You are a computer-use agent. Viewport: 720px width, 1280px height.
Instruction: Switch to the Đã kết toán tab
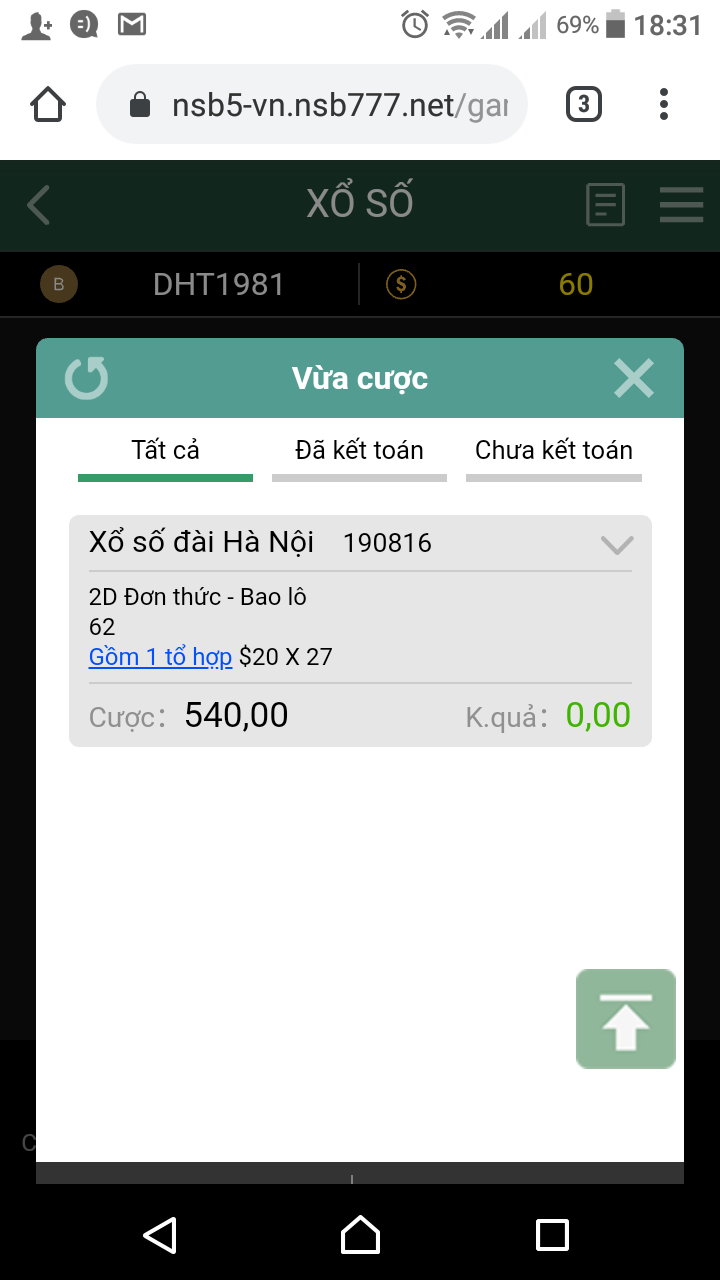(359, 451)
